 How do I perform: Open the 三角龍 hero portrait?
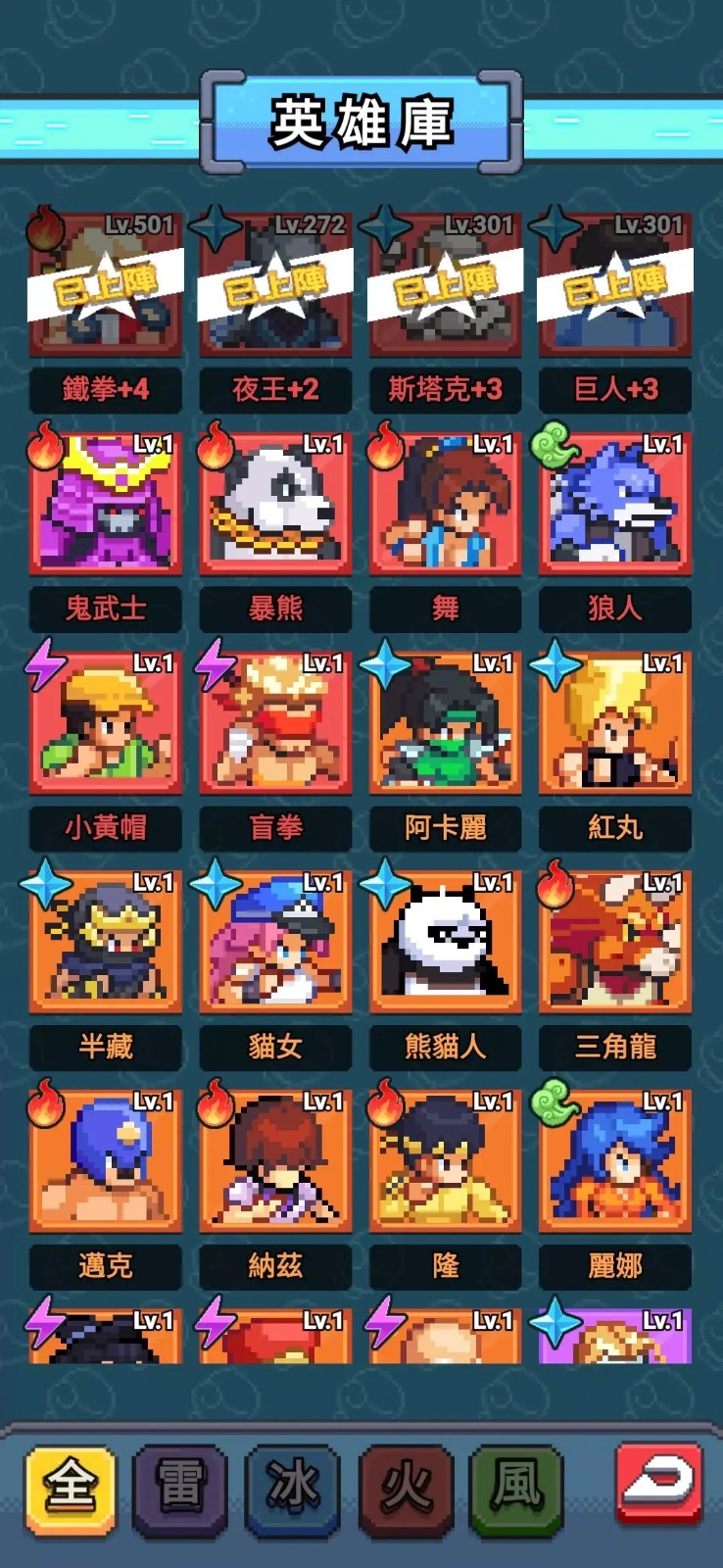(x=615, y=943)
